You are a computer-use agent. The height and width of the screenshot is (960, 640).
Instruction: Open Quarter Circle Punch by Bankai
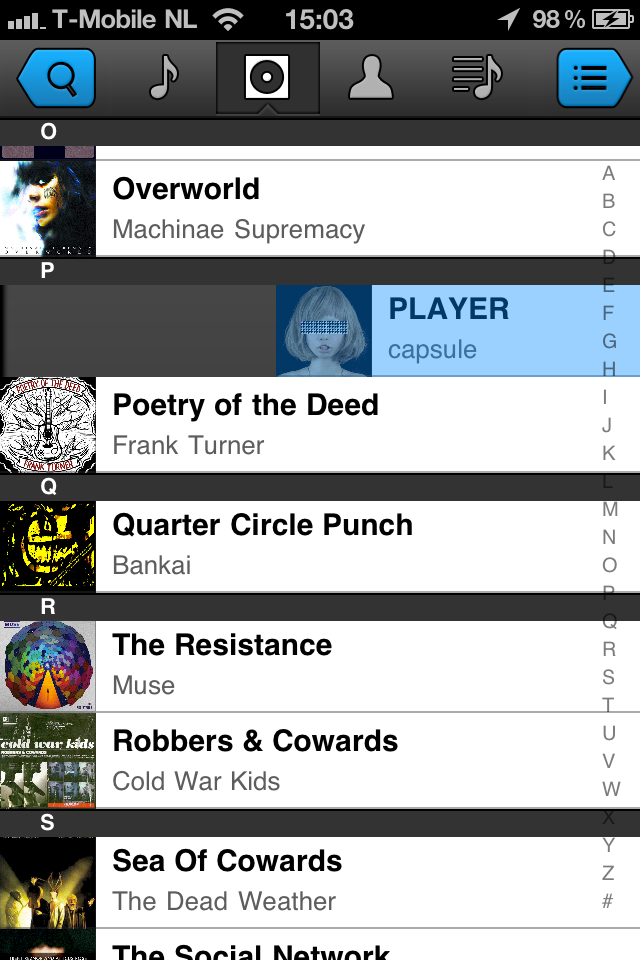pos(300,544)
